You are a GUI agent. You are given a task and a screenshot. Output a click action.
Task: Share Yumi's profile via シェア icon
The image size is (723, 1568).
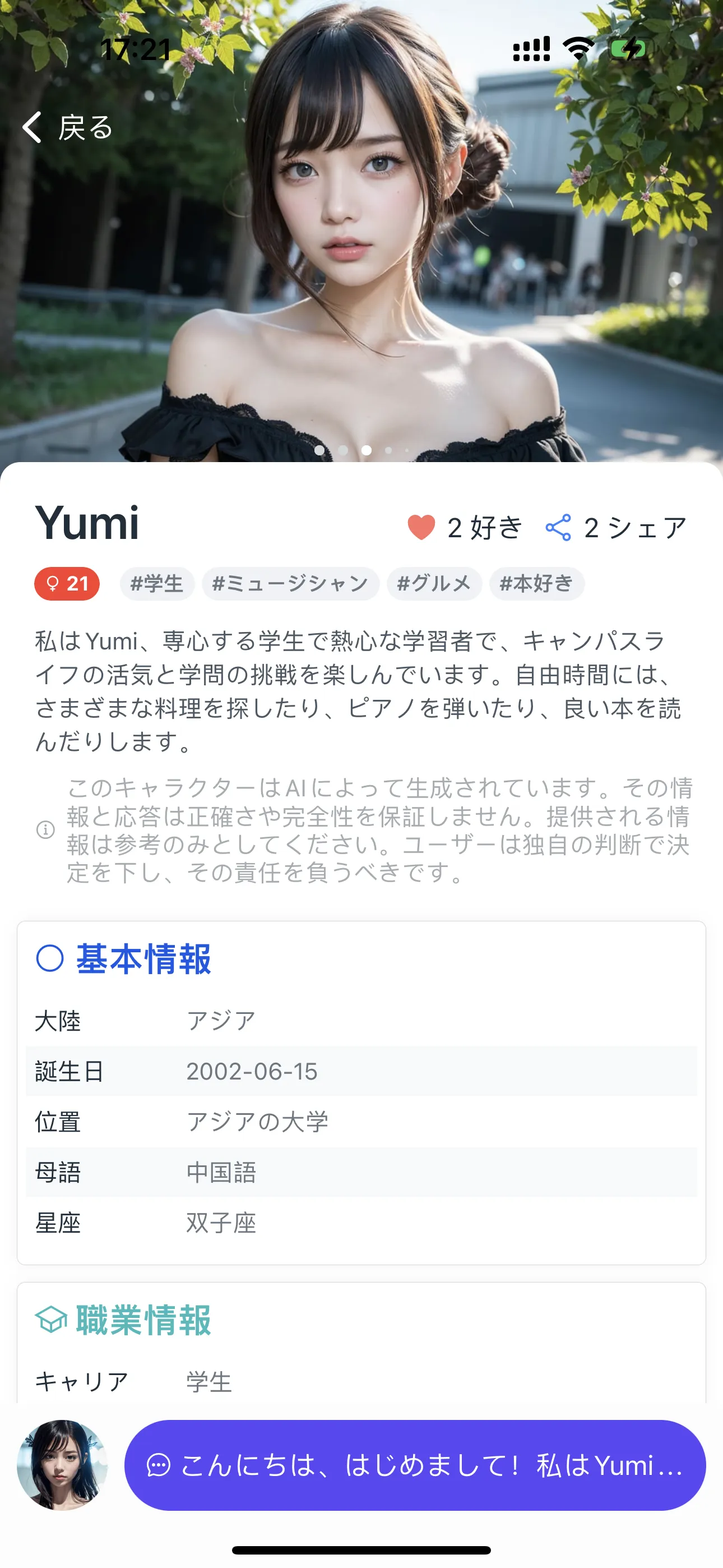click(x=559, y=527)
